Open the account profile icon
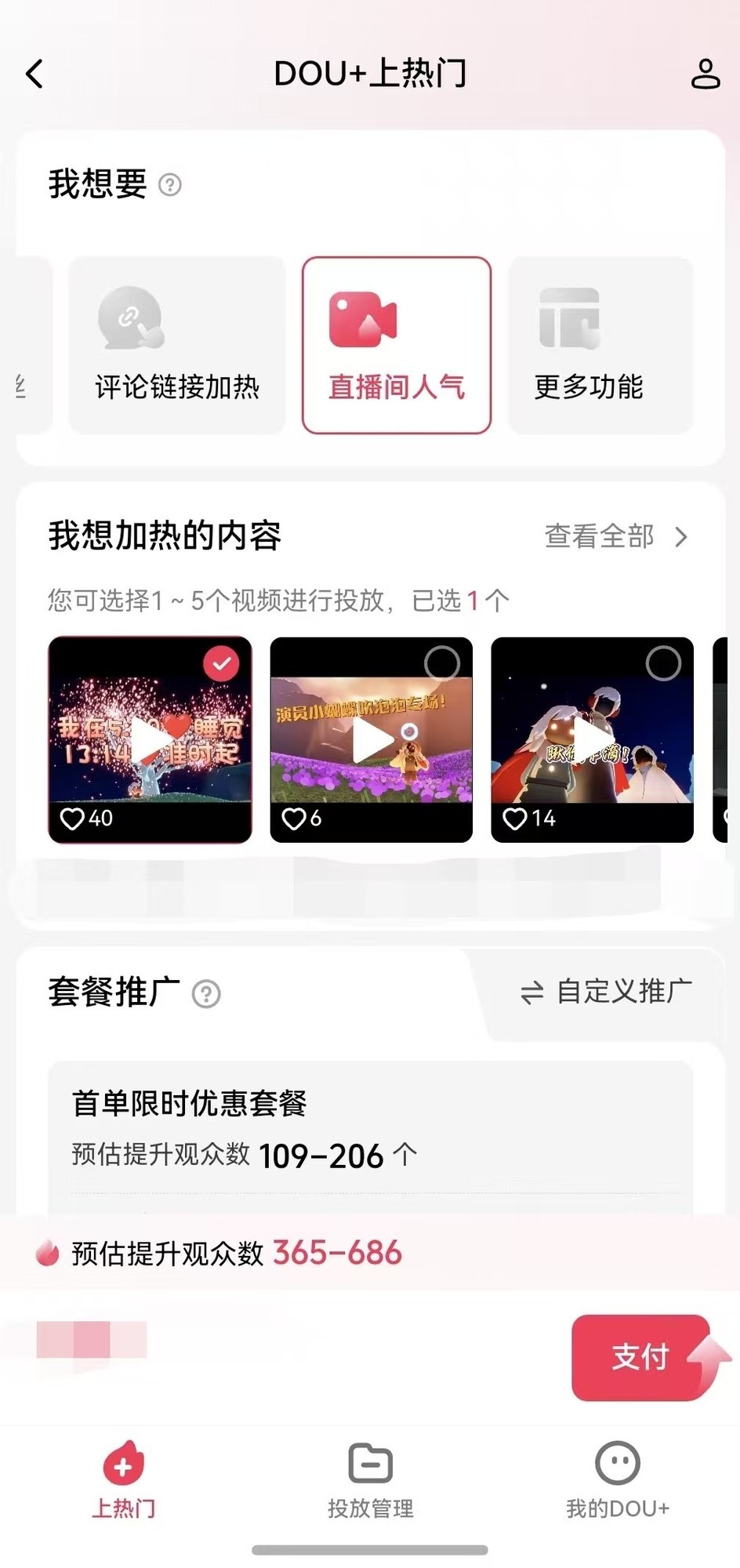The height and width of the screenshot is (1568, 740). click(x=705, y=74)
